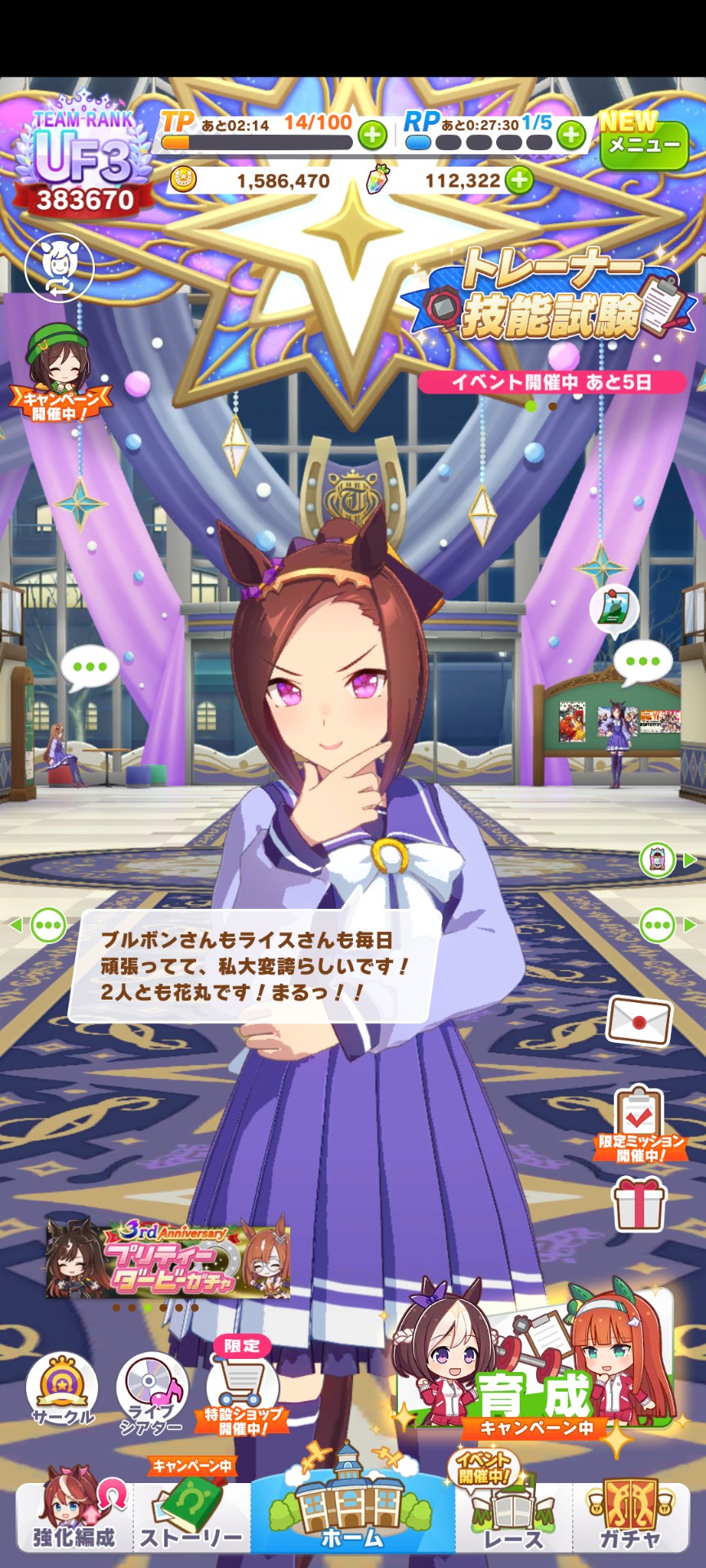Switch to the ガチャ tab

[x=630, y=1517]
